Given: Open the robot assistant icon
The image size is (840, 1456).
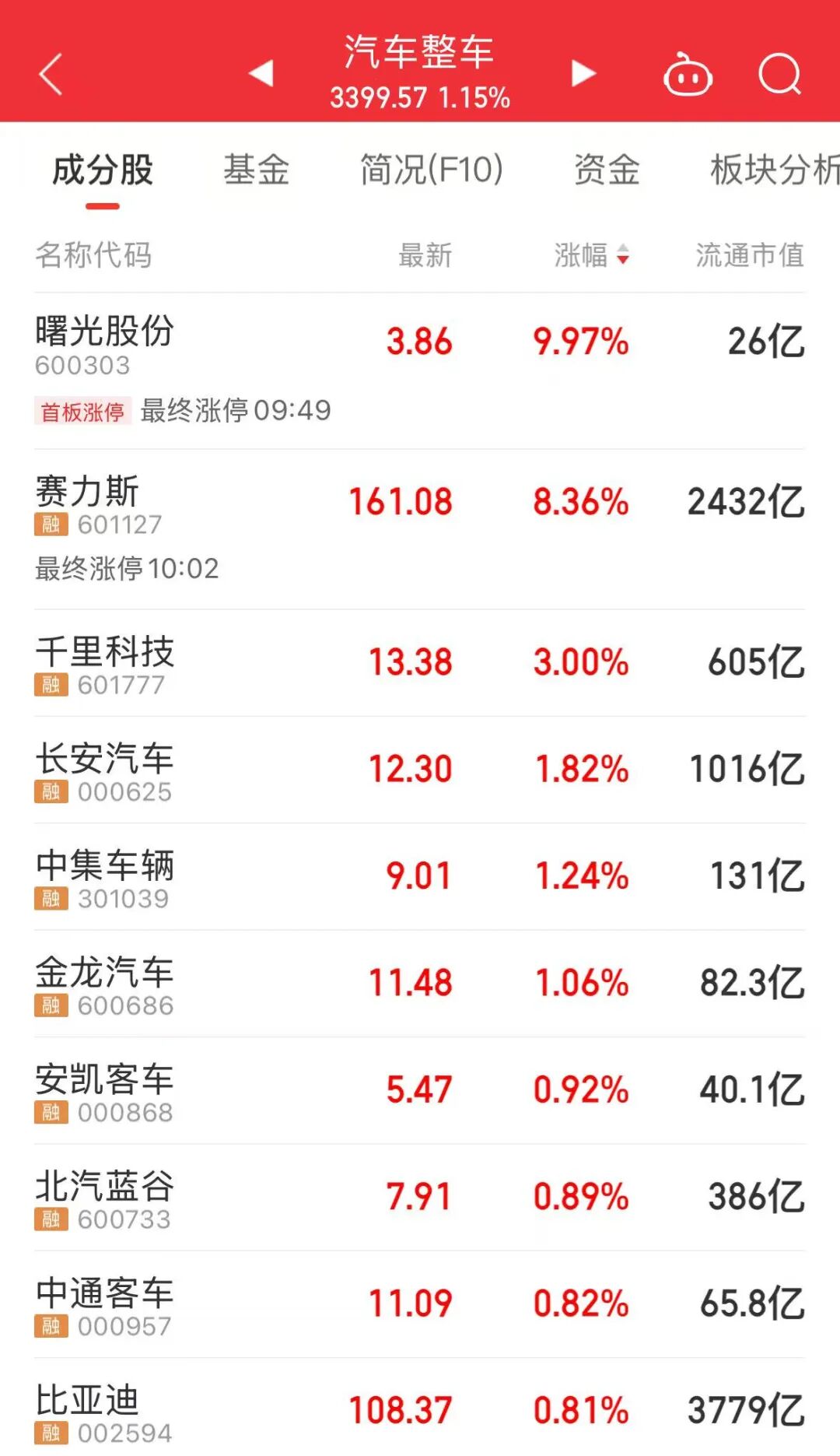Looking at the screenshot, I should [688, 75].
